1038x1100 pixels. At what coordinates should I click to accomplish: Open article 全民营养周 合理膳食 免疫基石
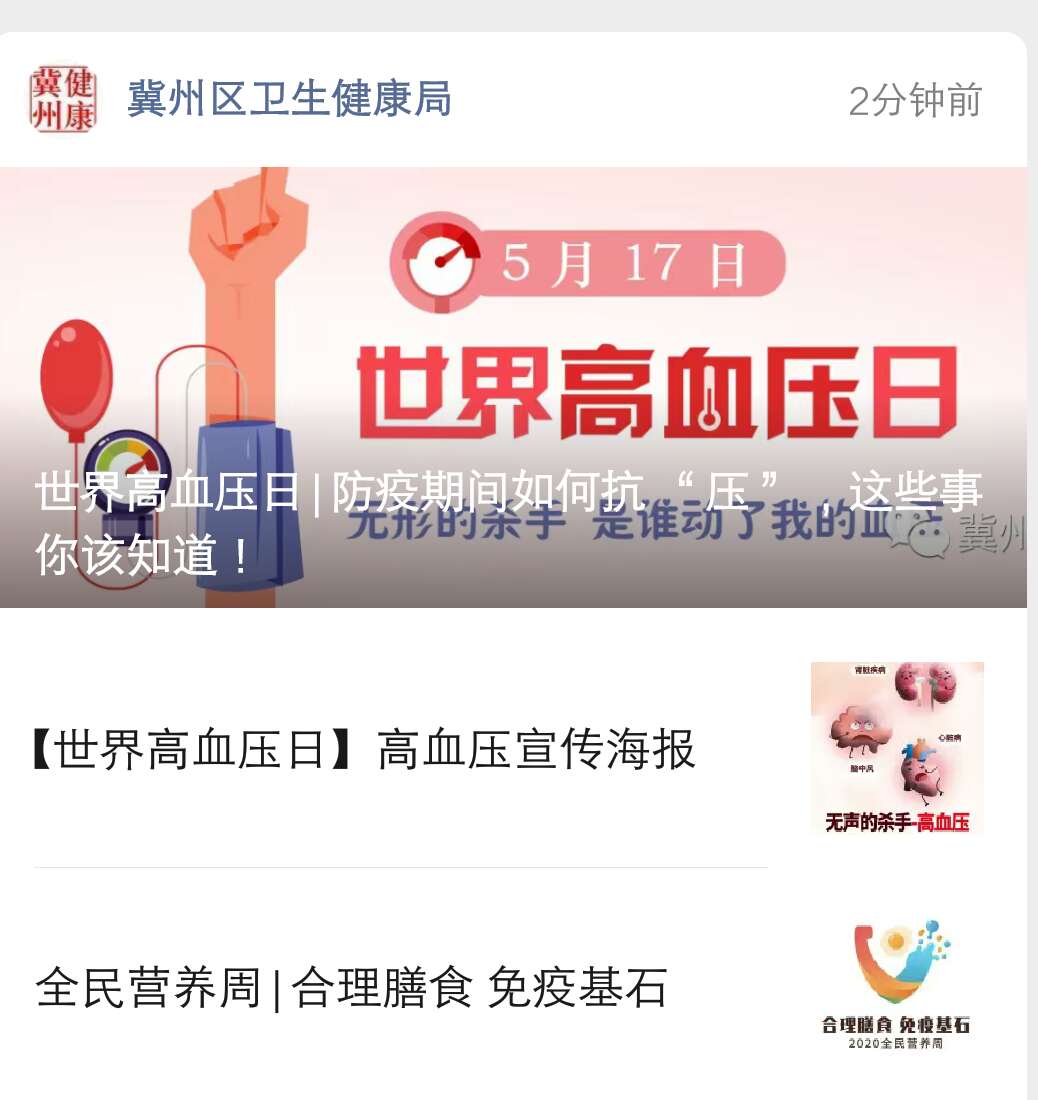click(352, 988)
